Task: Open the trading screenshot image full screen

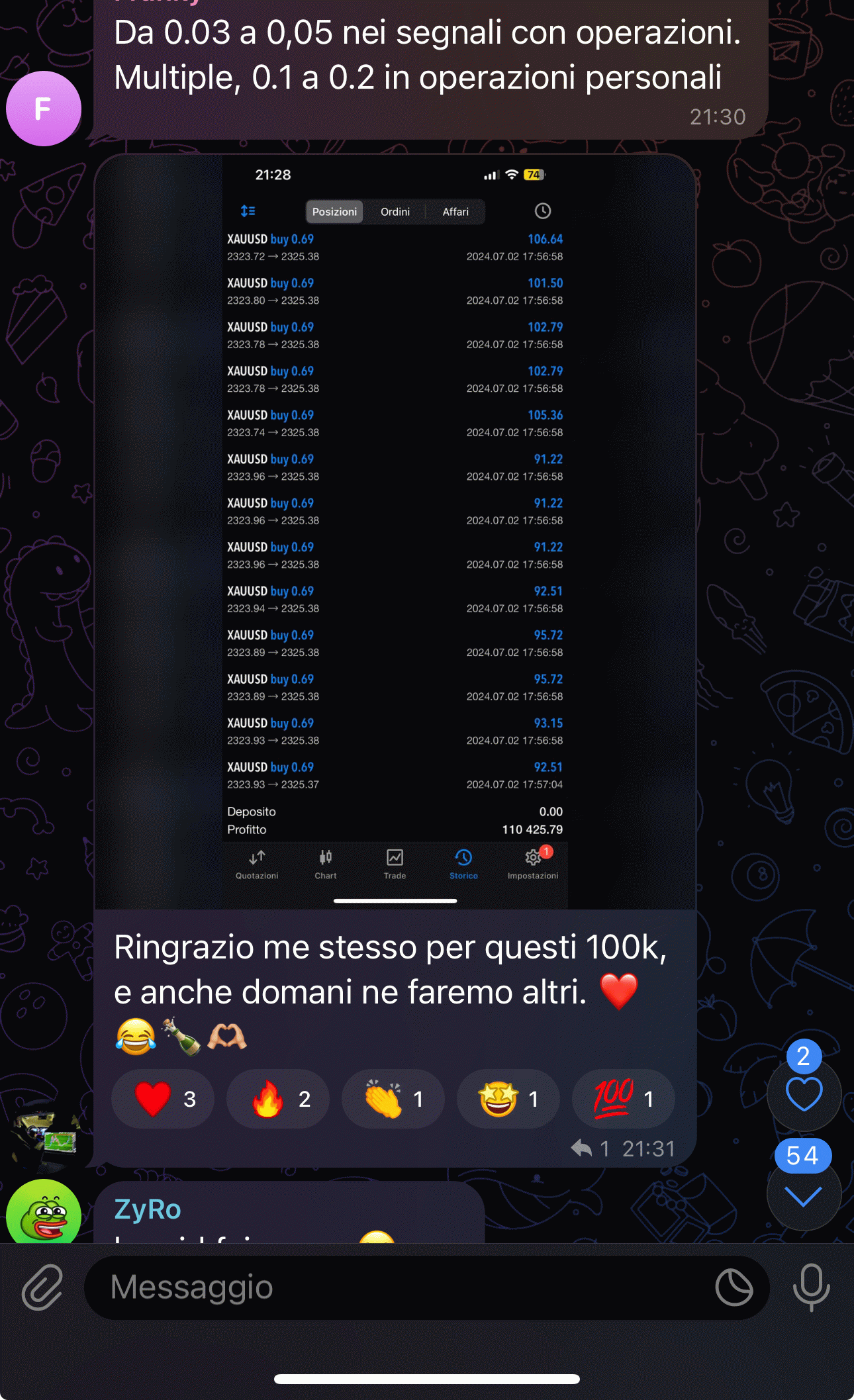Action: (x=395, y=530)
